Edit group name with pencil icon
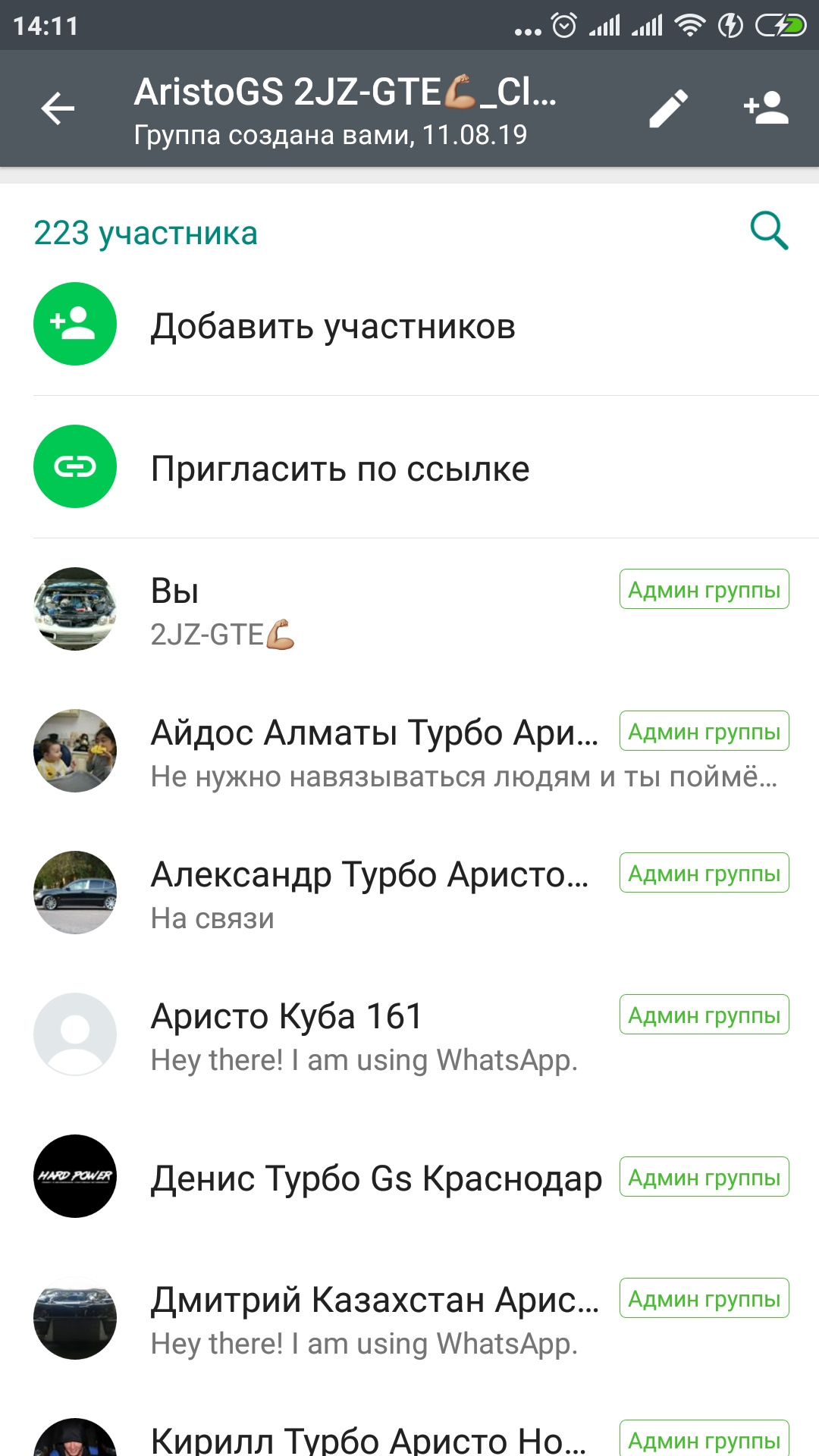The width and height of the screenshot is (819, 1456). pos(669,108)
